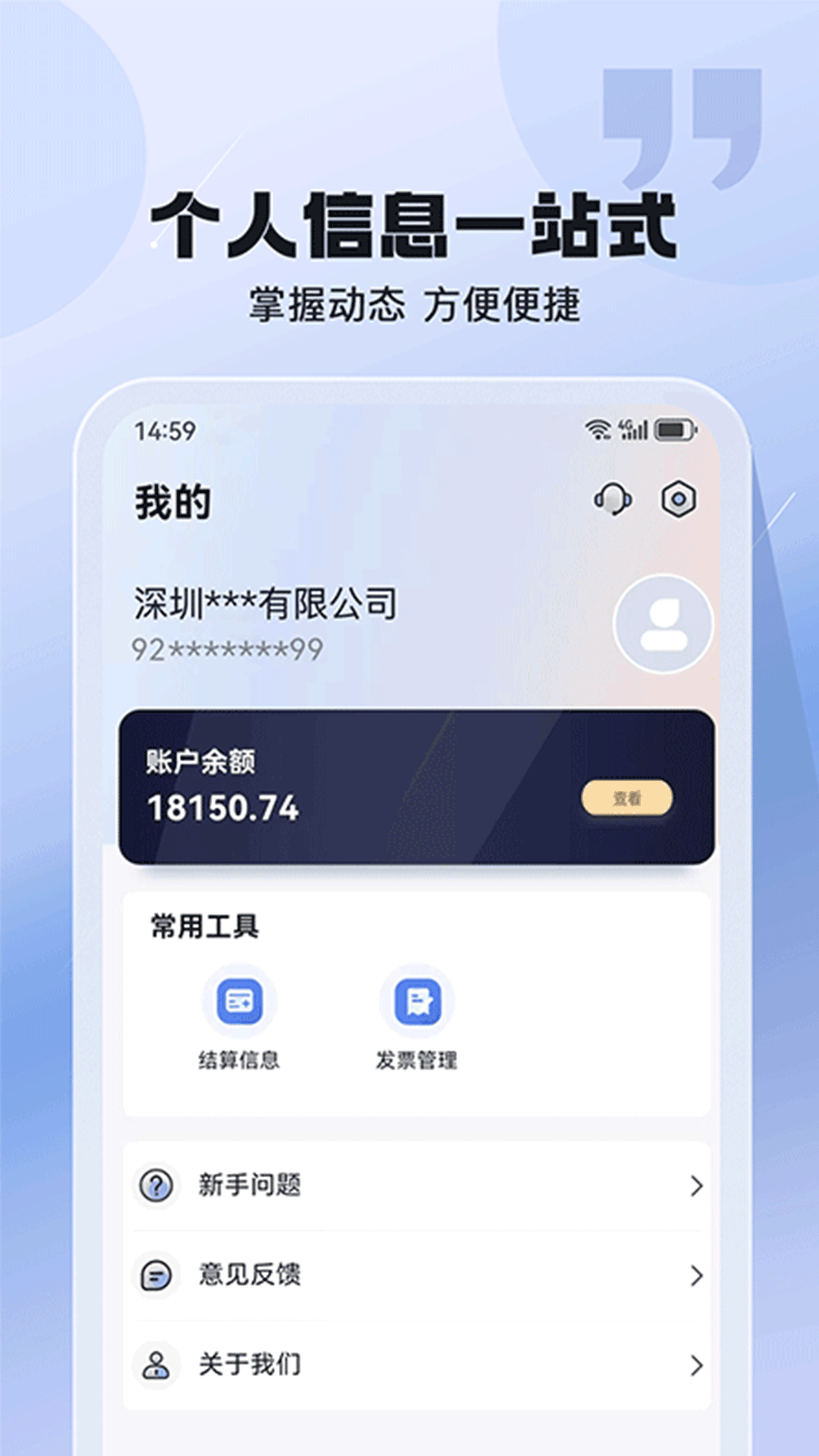
Task: Click the 新手问题 question mark icon
Action: tap(156, 1185)
